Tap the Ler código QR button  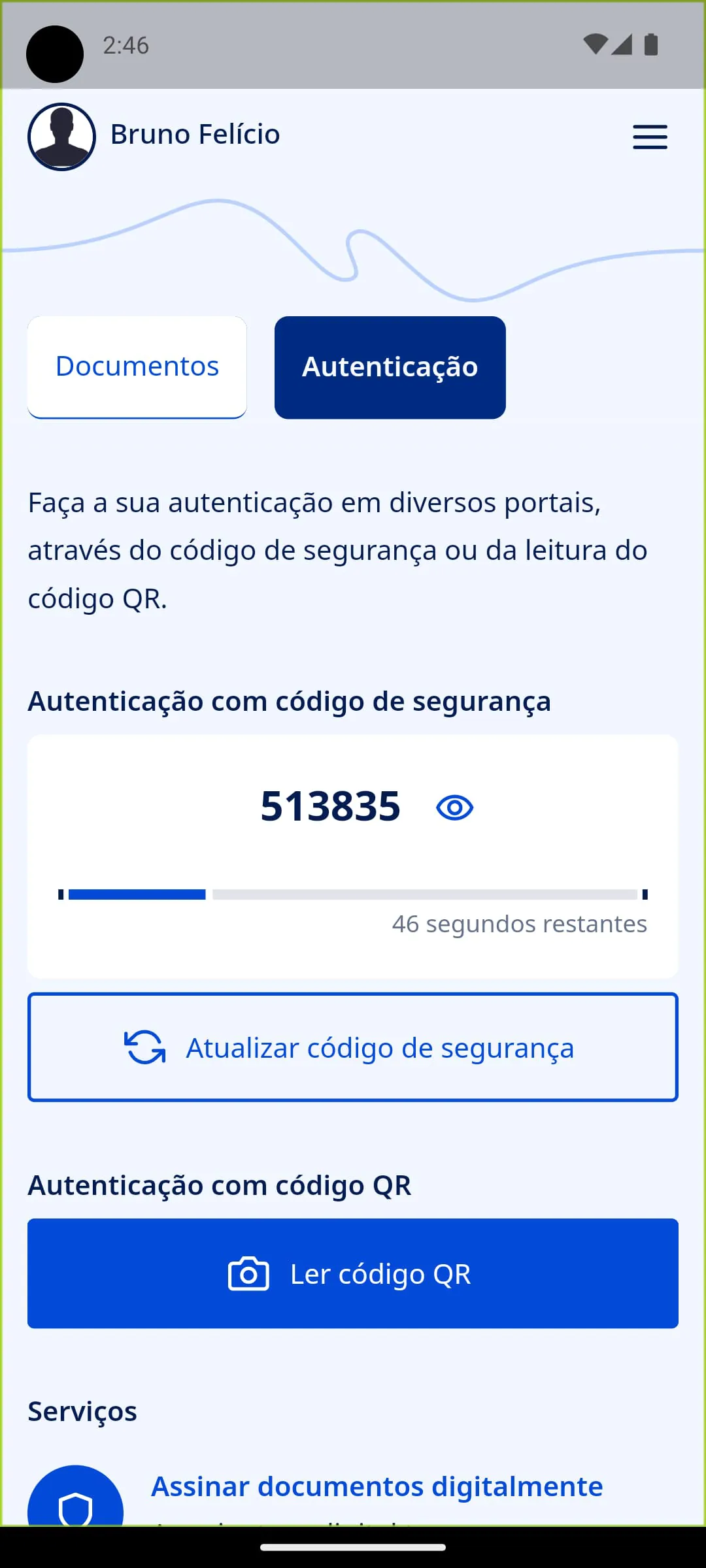tap(353, 1273)
